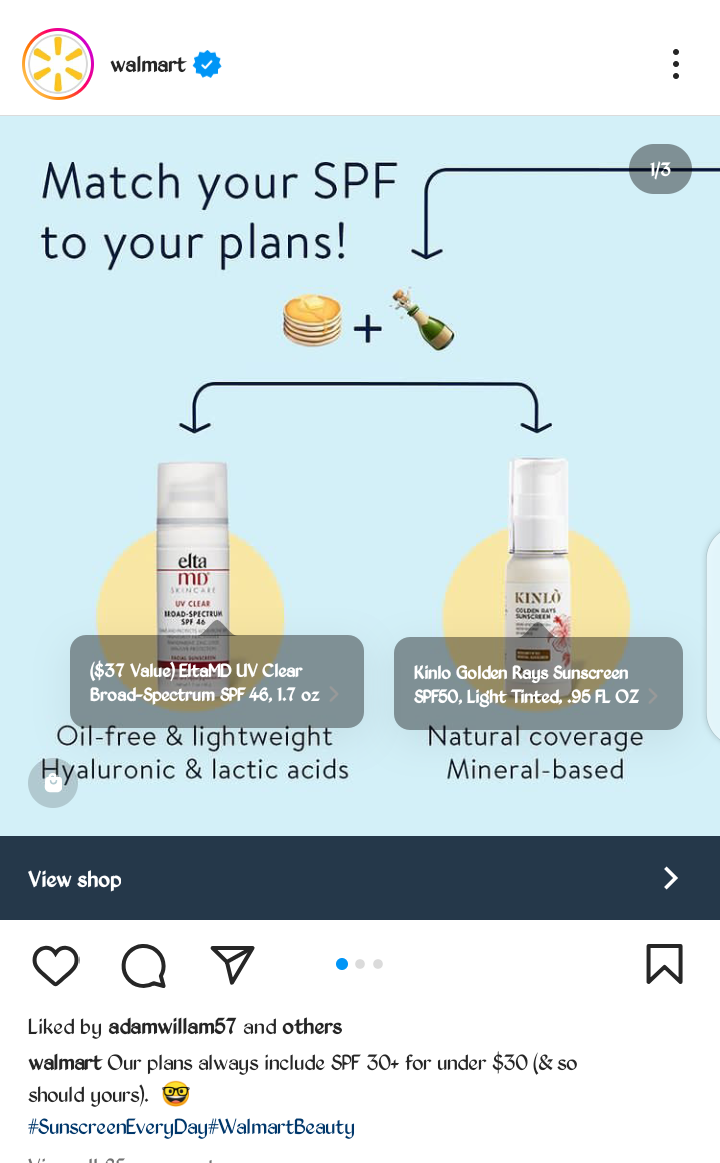Open the View shop banner
The image size is (720, 1163).
point(360,878)
